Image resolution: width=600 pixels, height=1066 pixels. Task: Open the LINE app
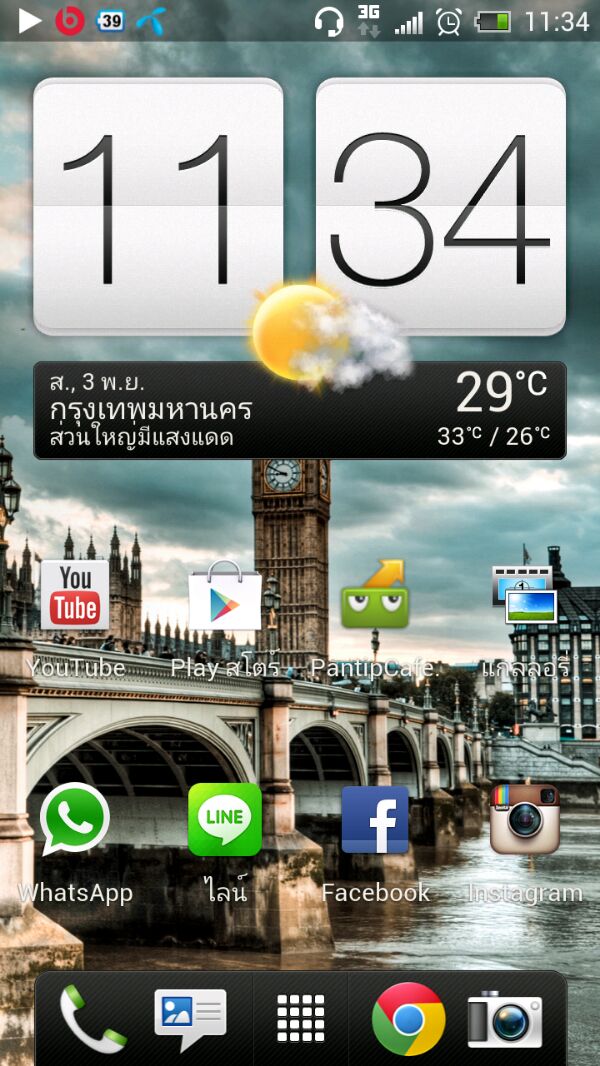pyautogui.click(x=225, y=820)
